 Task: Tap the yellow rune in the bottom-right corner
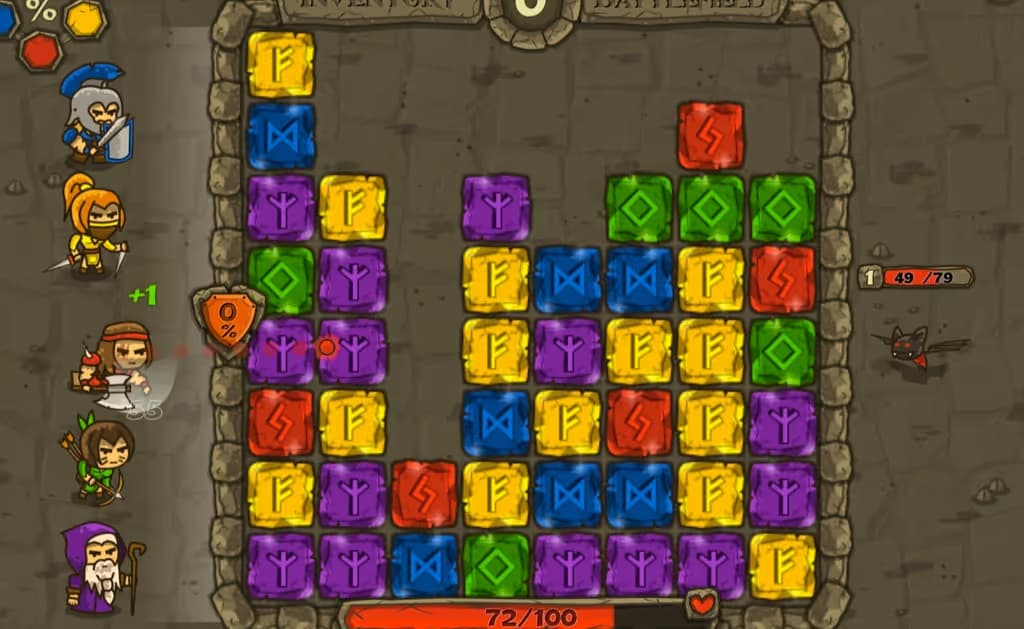click(782, 566)
